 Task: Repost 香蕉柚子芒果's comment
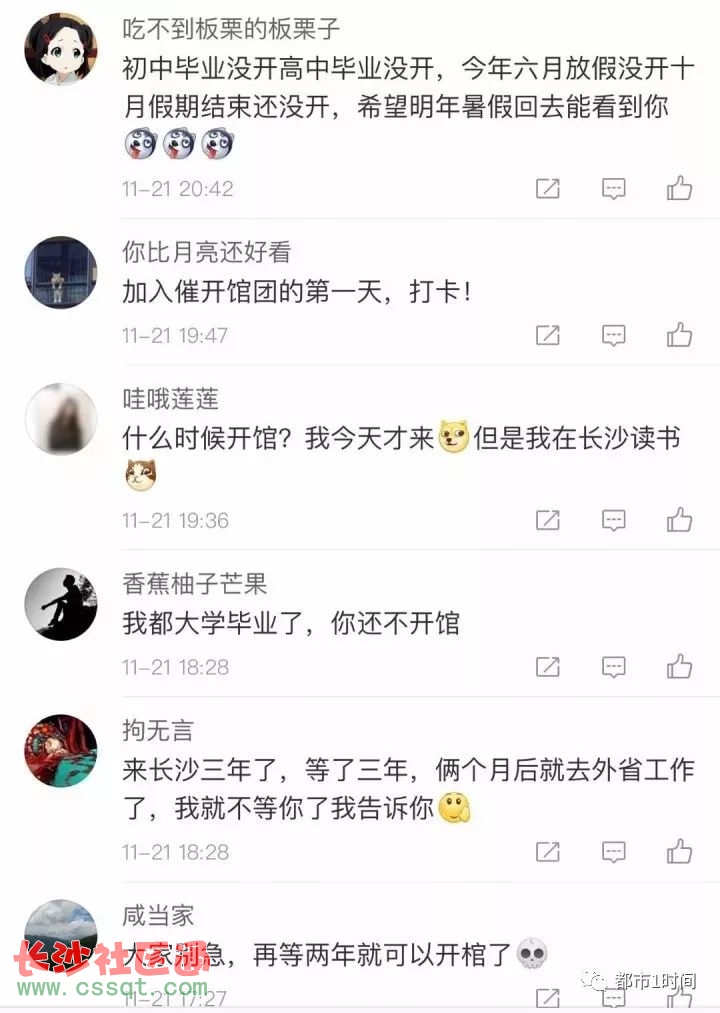[548, 666]
